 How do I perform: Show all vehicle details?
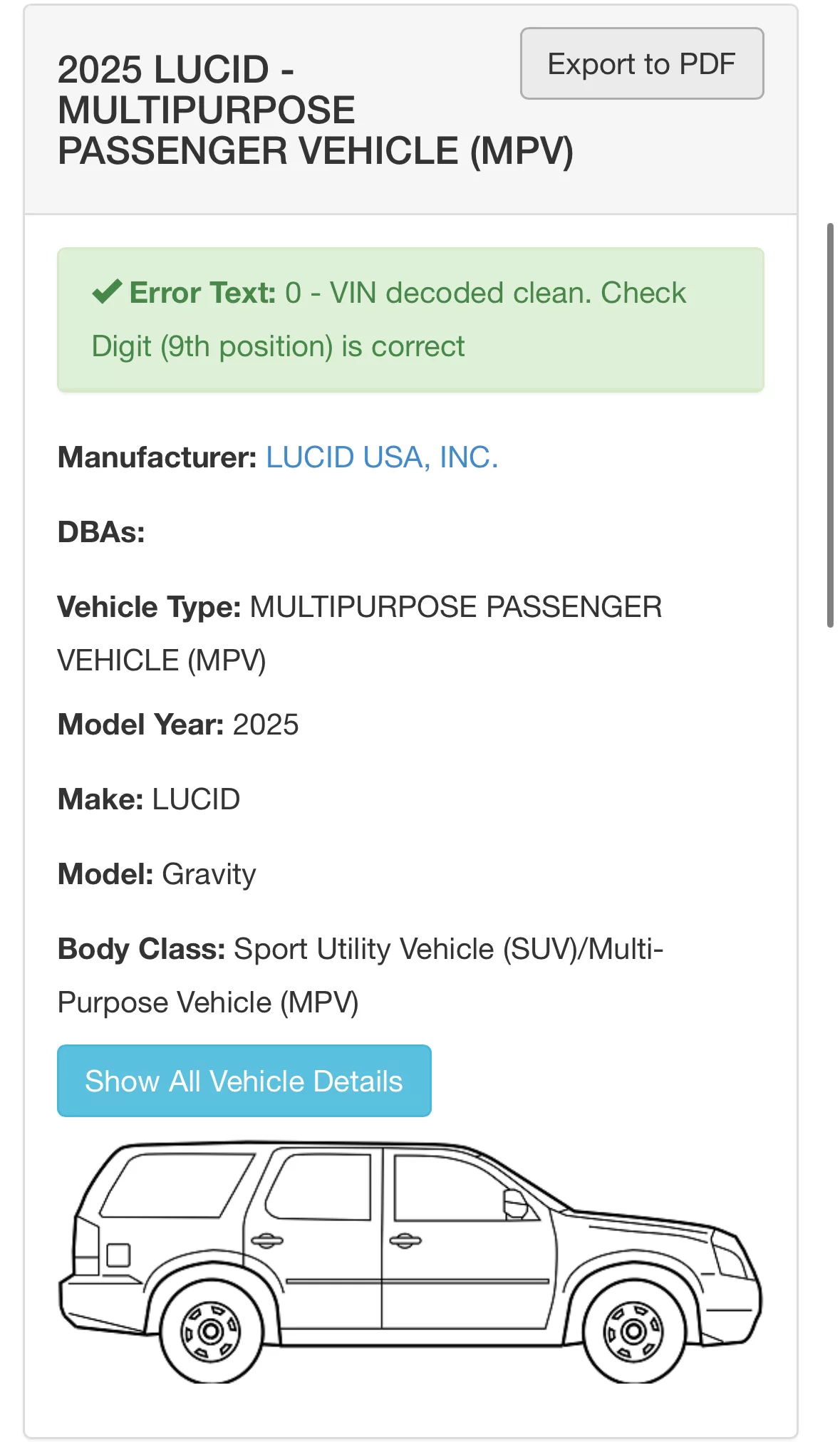pyautogui.click(x=244, y=1081)
